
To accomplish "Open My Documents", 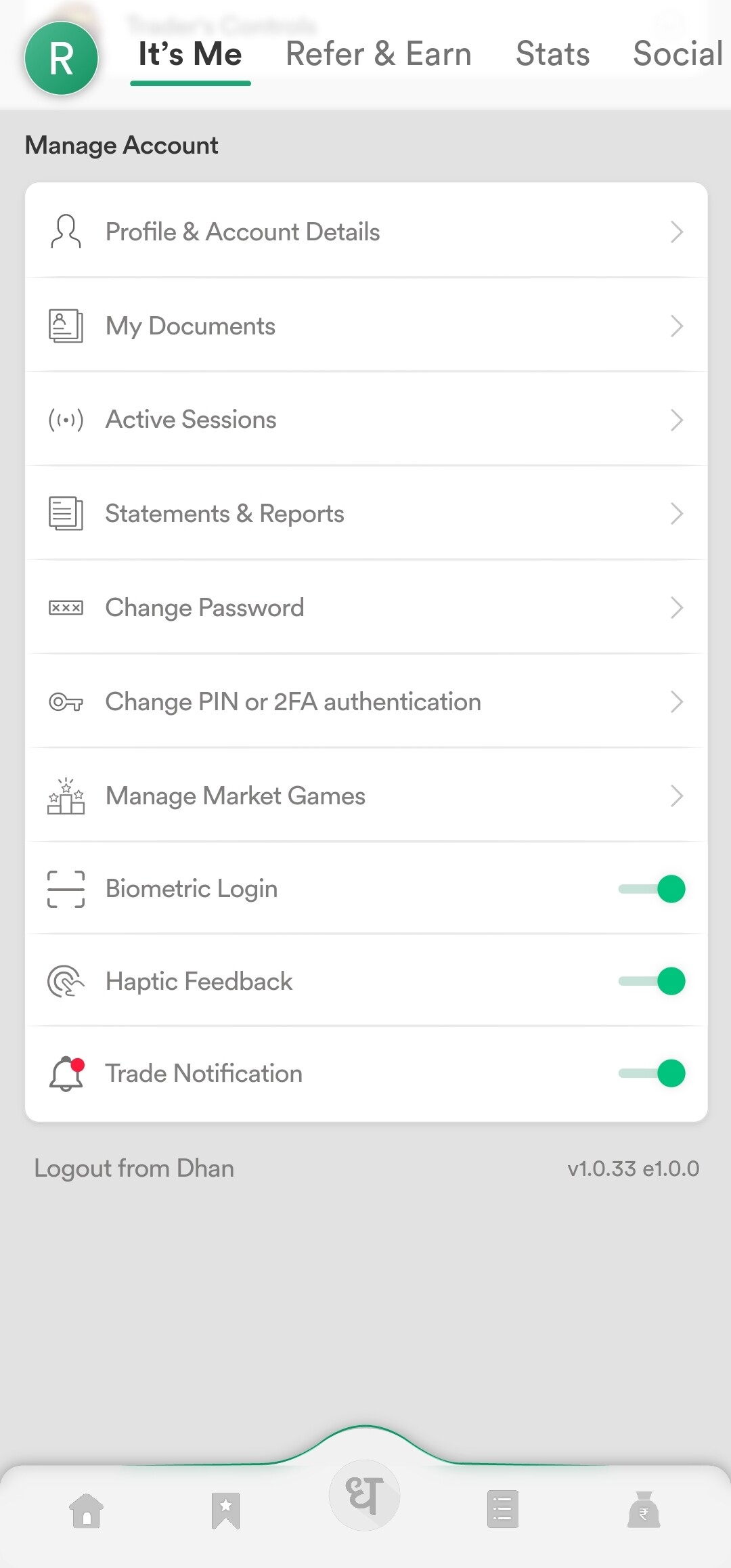I will (x=365, y=326).
